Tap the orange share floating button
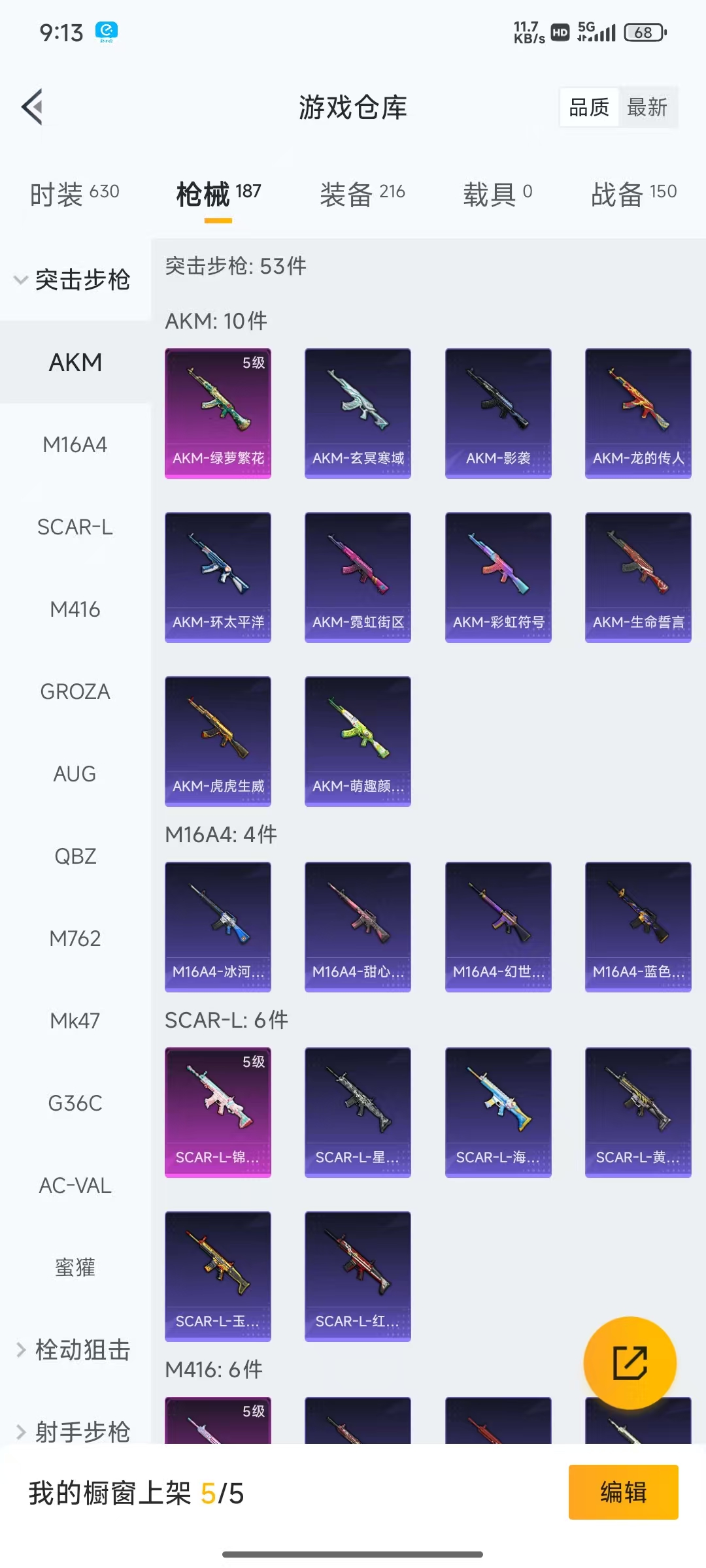The image size is (706, 1568). point(630,1363)
